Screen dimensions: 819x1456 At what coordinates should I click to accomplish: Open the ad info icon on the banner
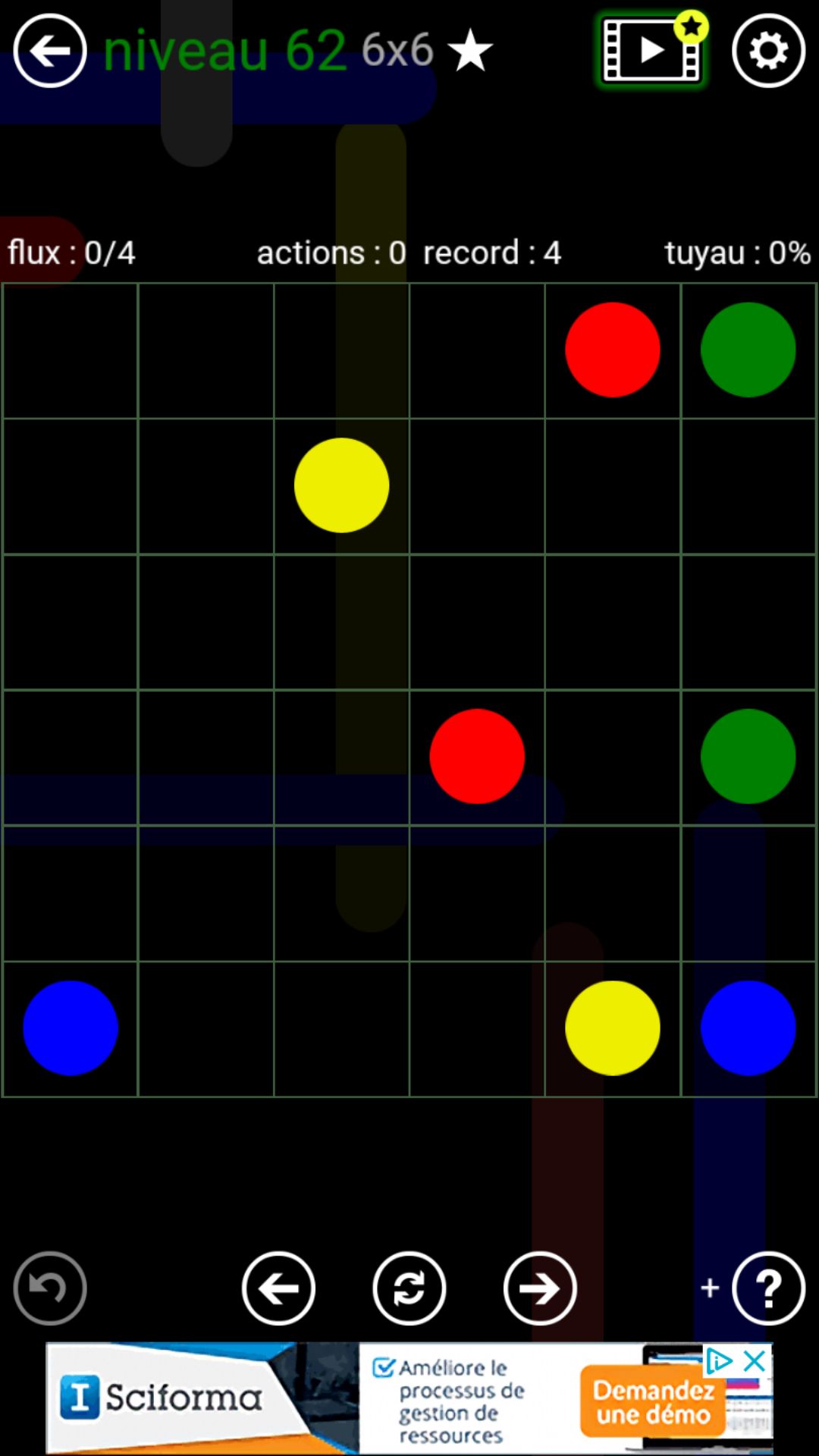(x=719, y=1361)
